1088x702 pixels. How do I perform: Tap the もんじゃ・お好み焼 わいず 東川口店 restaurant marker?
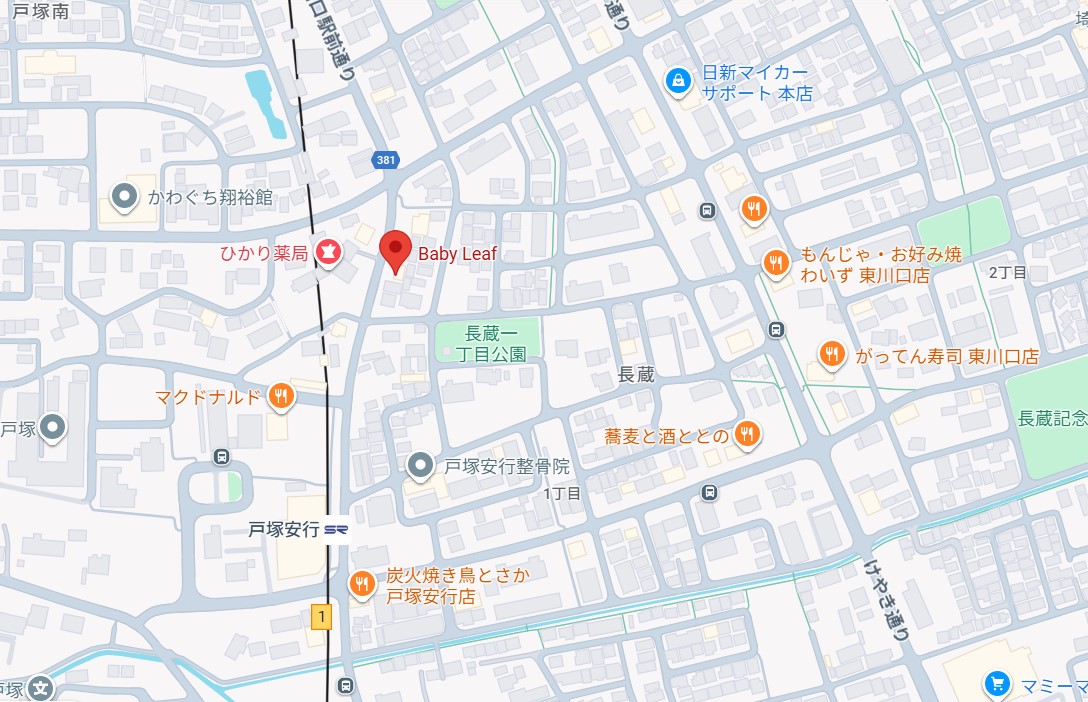tap(775, 263)
